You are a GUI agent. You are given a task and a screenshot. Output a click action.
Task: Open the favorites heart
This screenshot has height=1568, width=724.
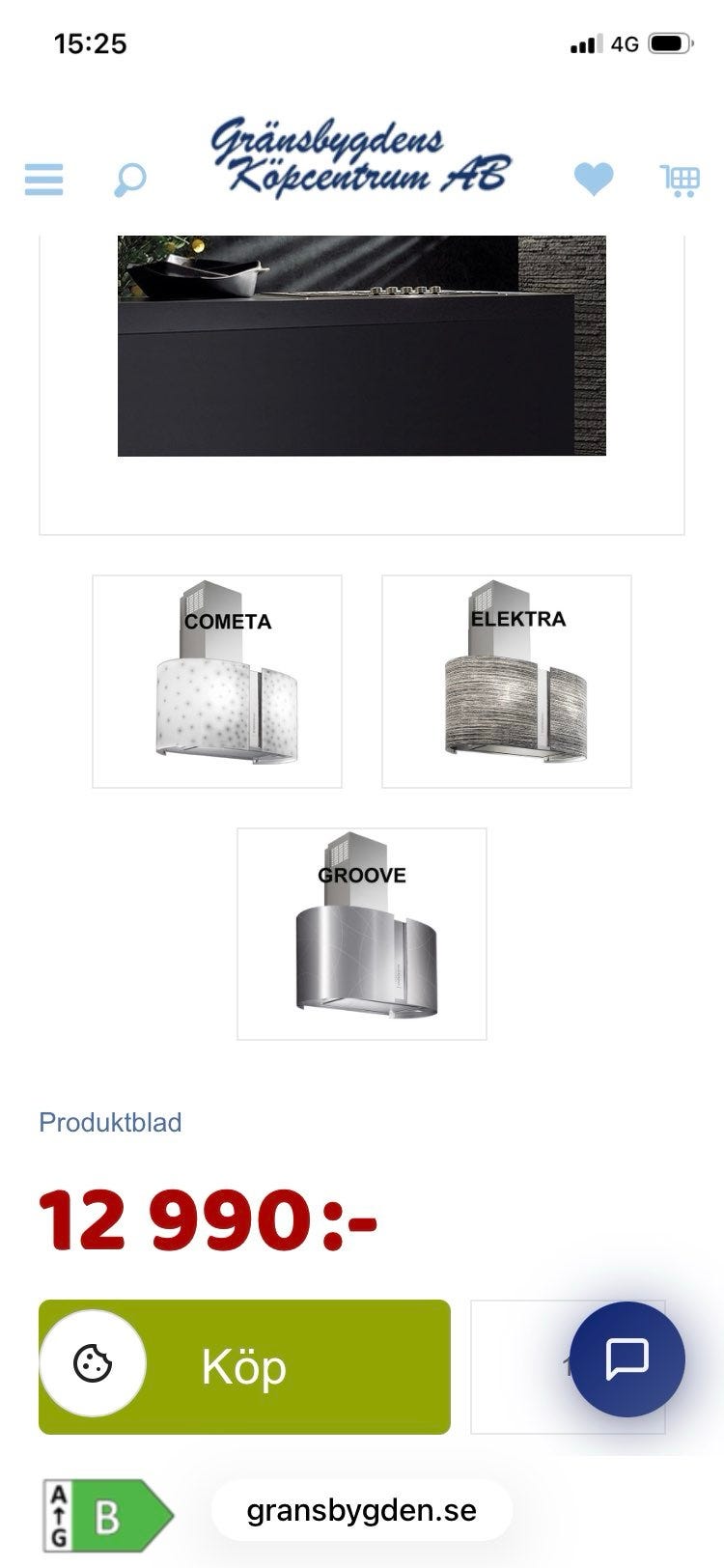[x=594, y=179]
